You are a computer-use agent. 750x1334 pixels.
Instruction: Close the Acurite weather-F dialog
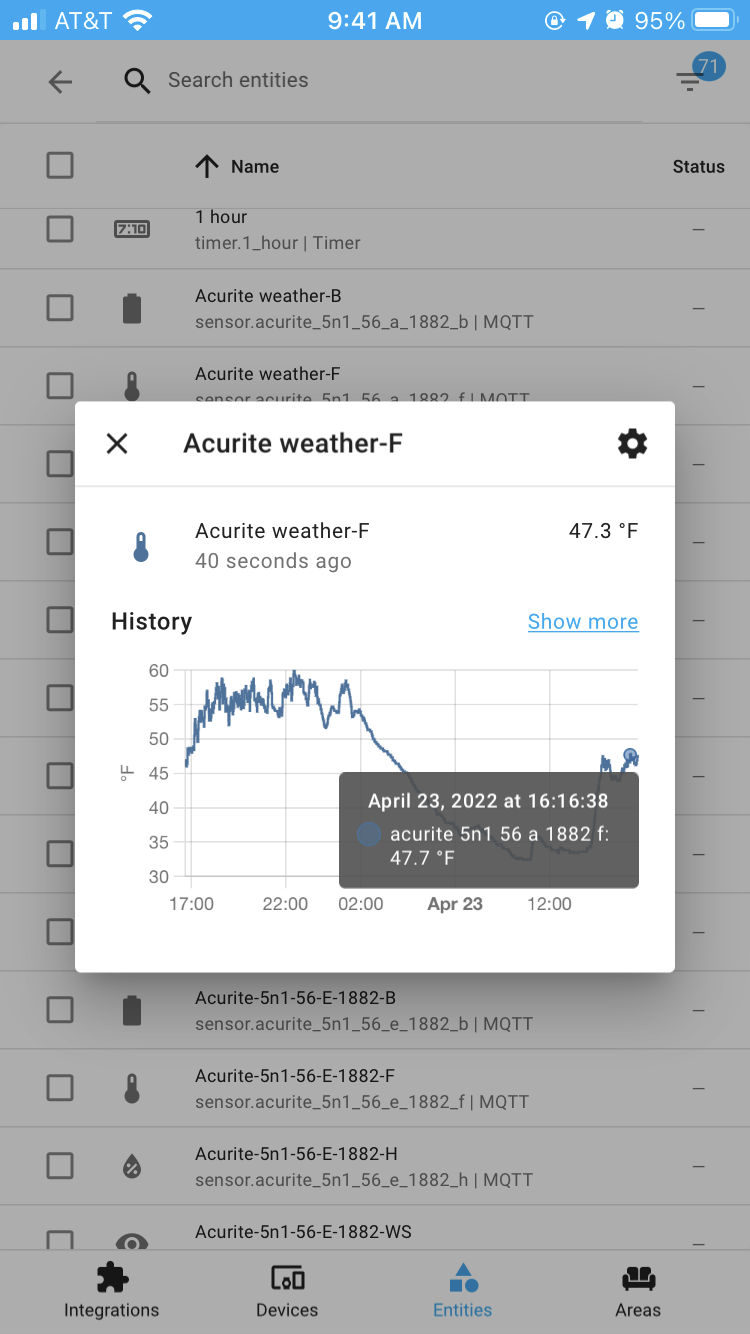117,443
